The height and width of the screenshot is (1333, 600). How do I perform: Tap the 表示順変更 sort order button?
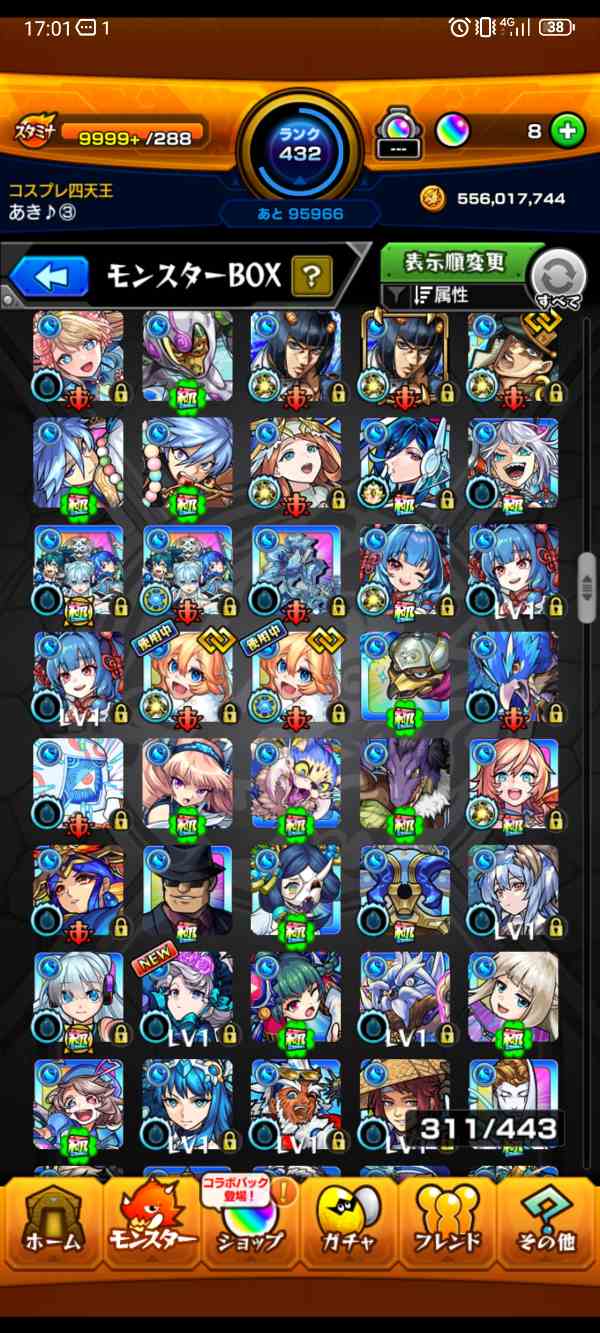pos(456,263)
